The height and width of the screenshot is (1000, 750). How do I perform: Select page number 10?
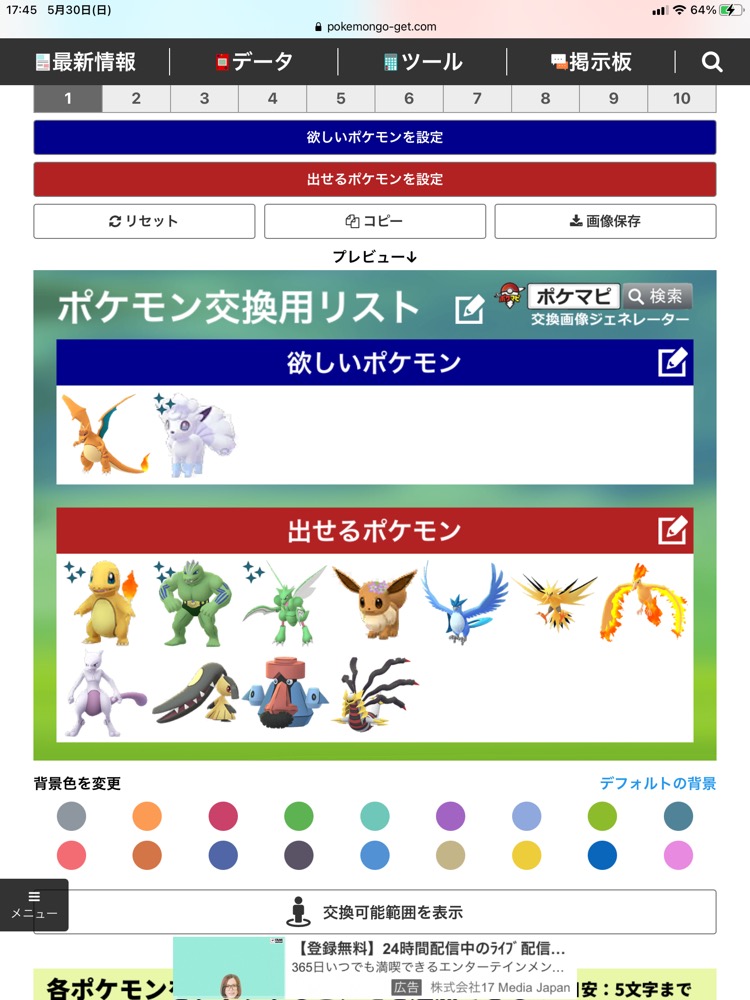point(681,98)
